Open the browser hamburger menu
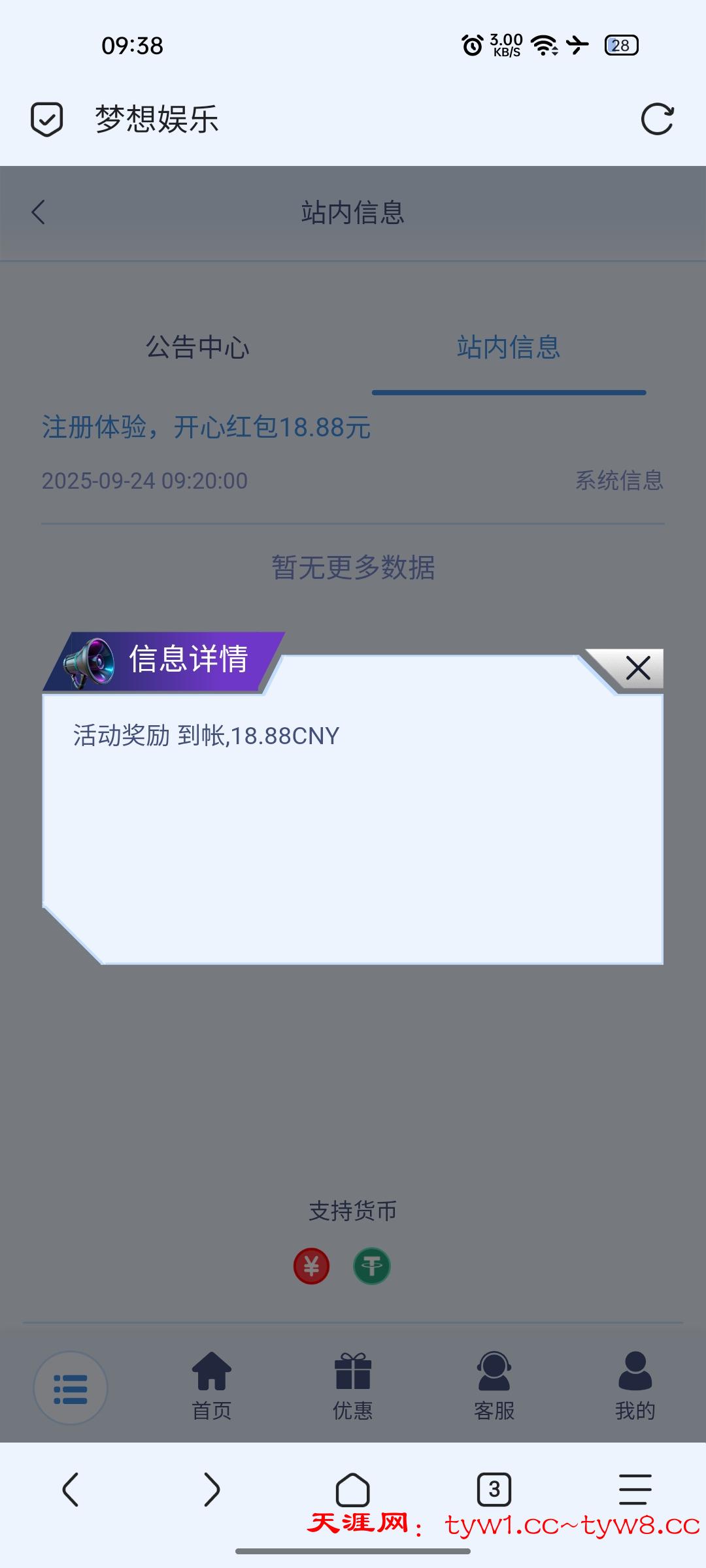Image resolution: width=706 pixels, height=1568 pixels. 635,1489
